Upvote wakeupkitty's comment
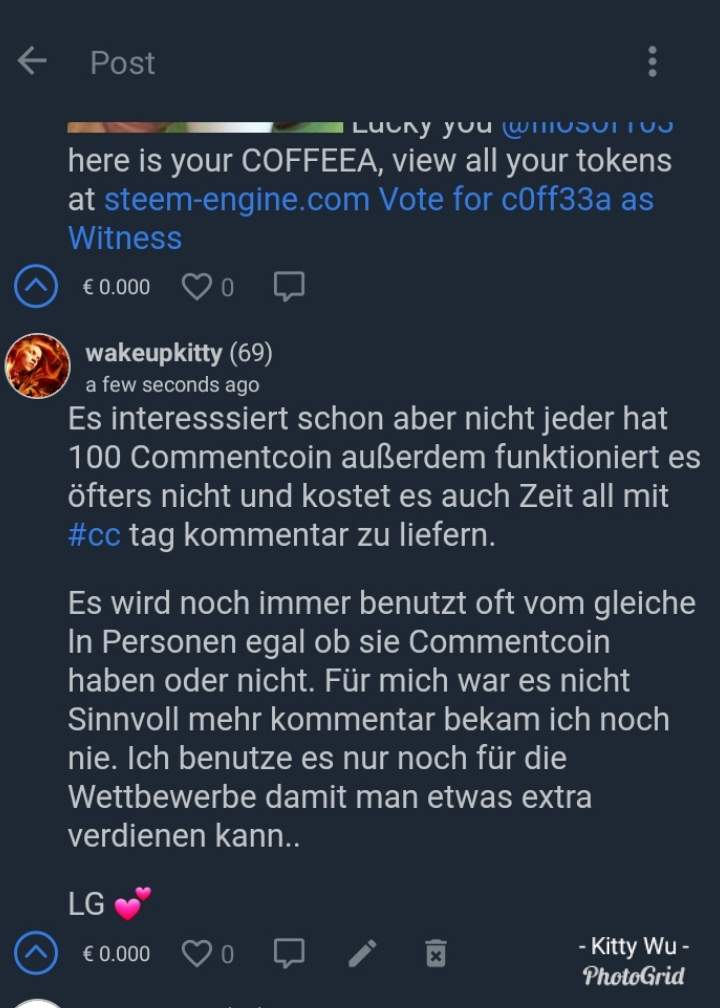The width and height of the screenshot is (720, 1008). (36, 954)
